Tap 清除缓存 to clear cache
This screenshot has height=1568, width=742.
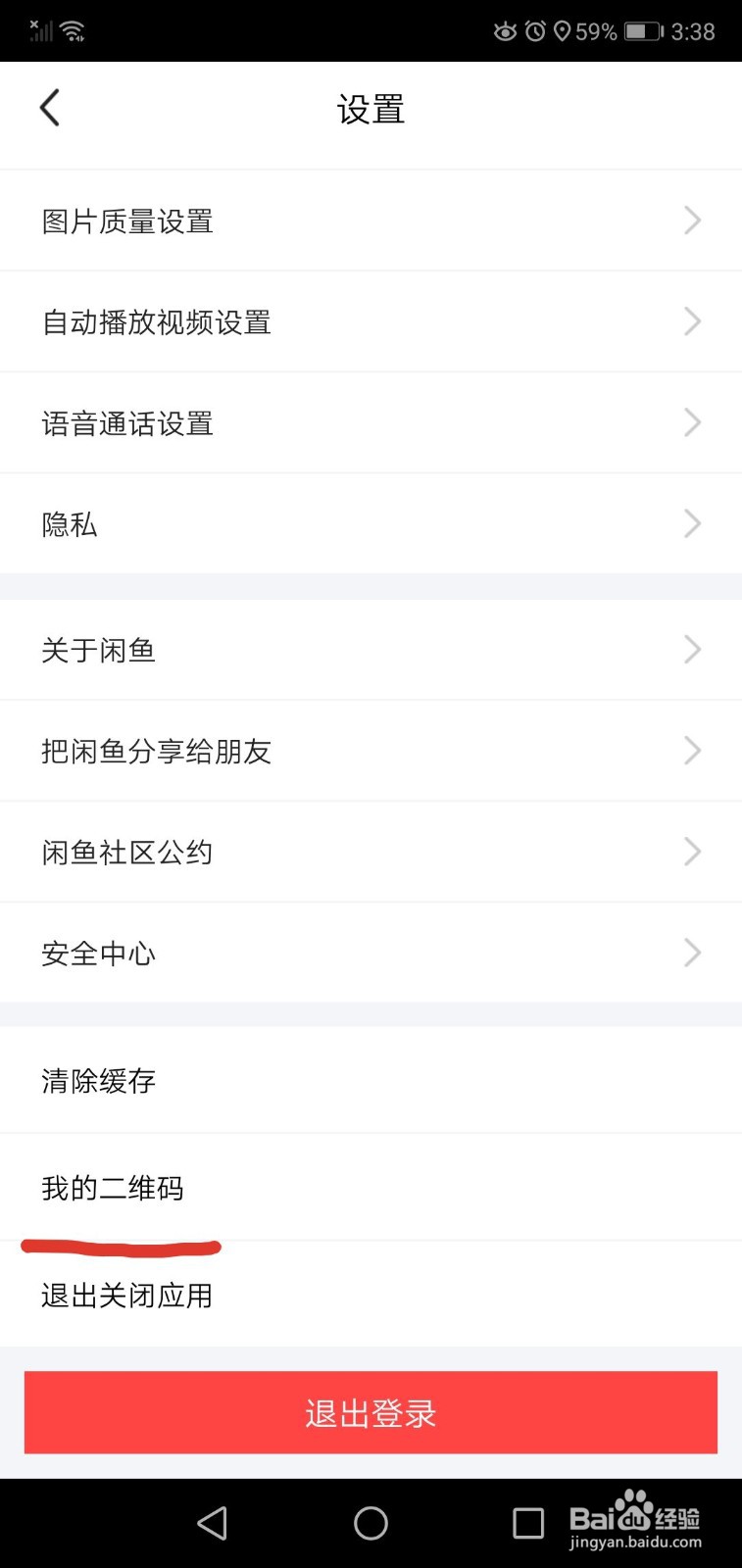(371, 1080)
